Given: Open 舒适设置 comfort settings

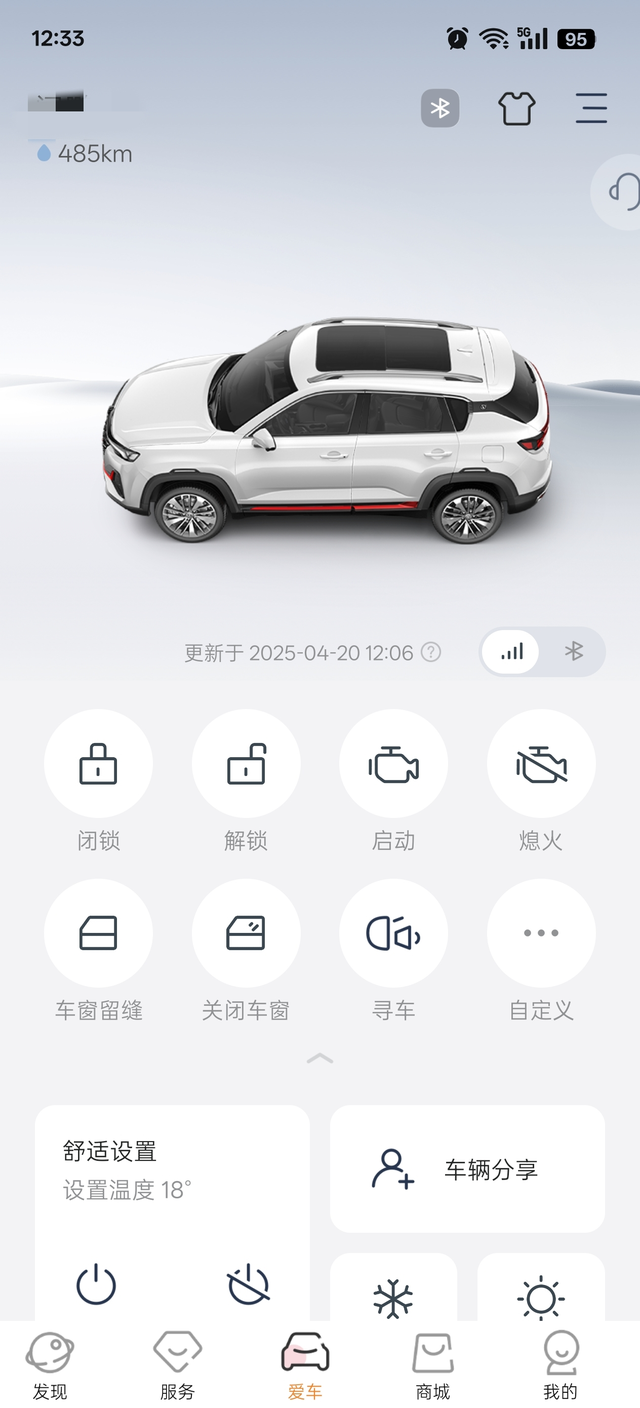Looking at the screenshot, I should pos(110,1152).
